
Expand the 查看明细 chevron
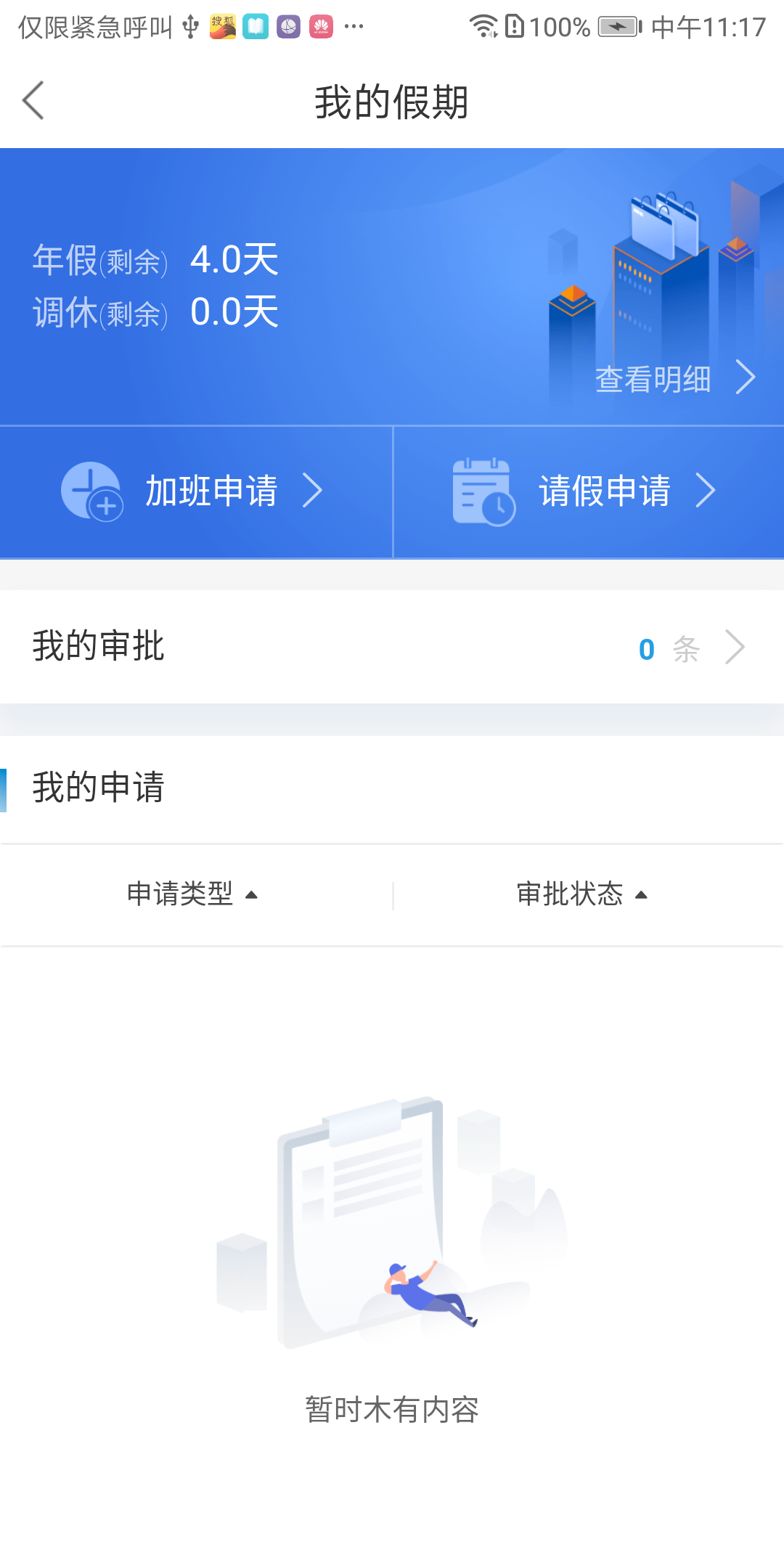(x=746, y=378)
